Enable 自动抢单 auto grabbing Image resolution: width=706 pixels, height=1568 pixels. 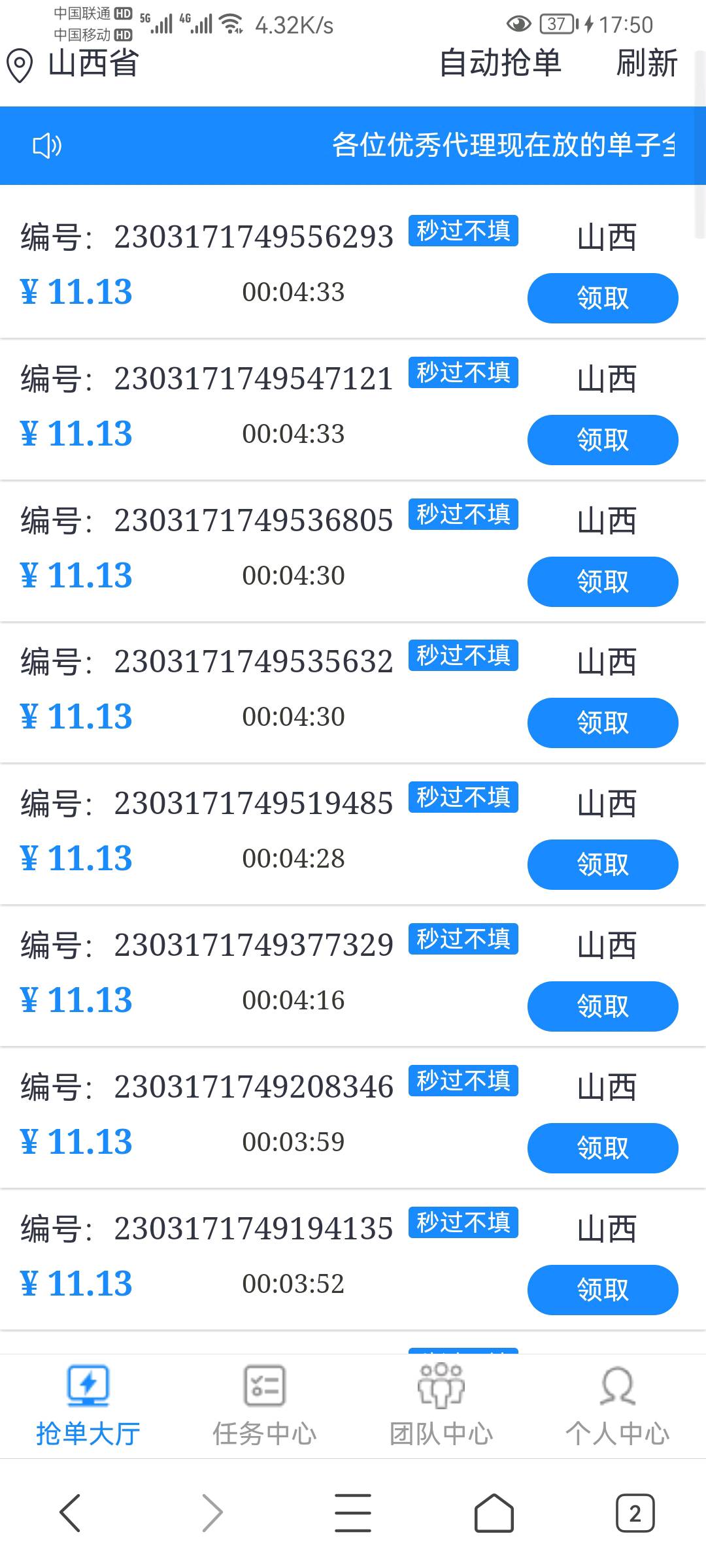500,63
